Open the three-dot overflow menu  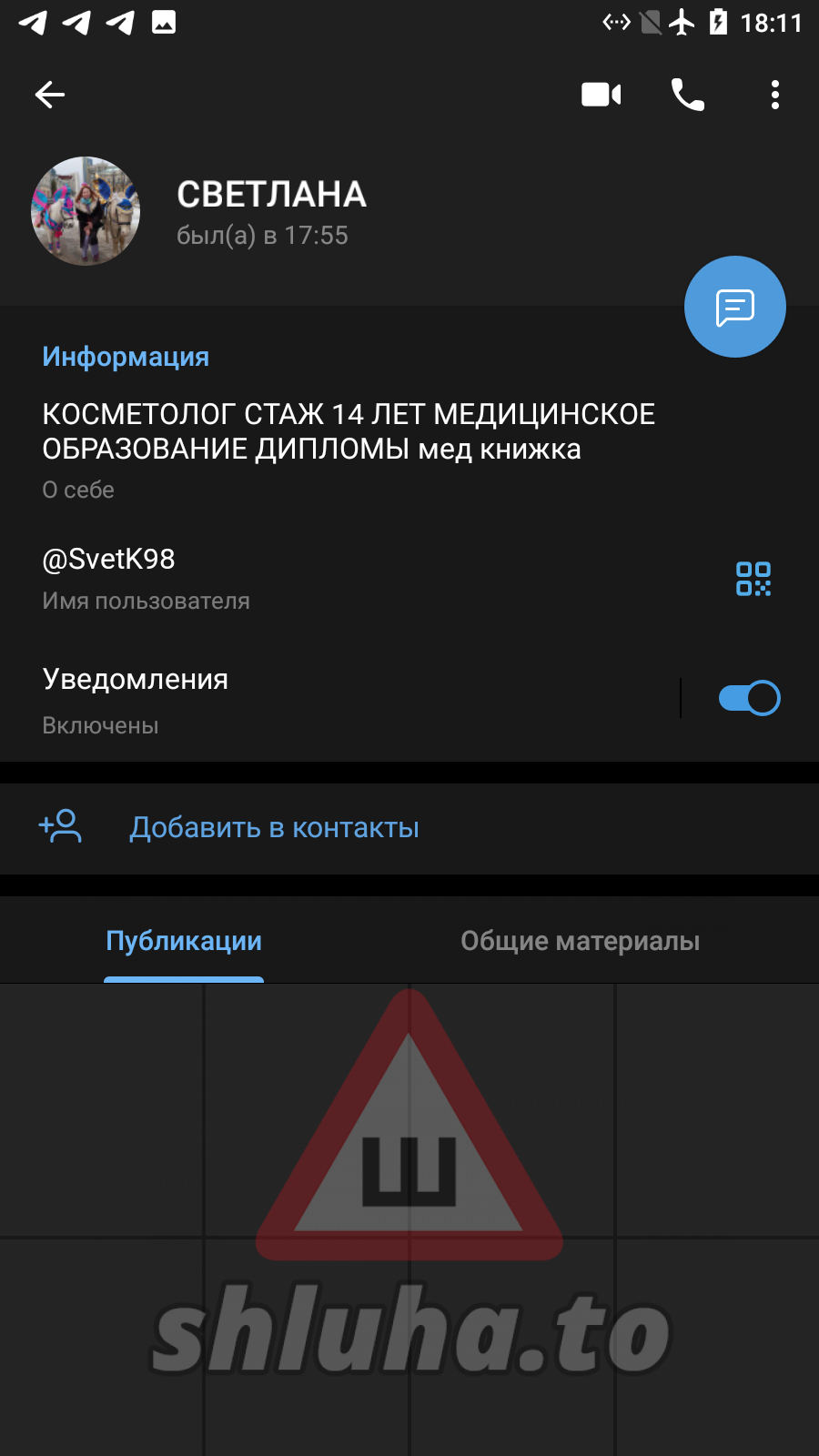tap(774, 95)
